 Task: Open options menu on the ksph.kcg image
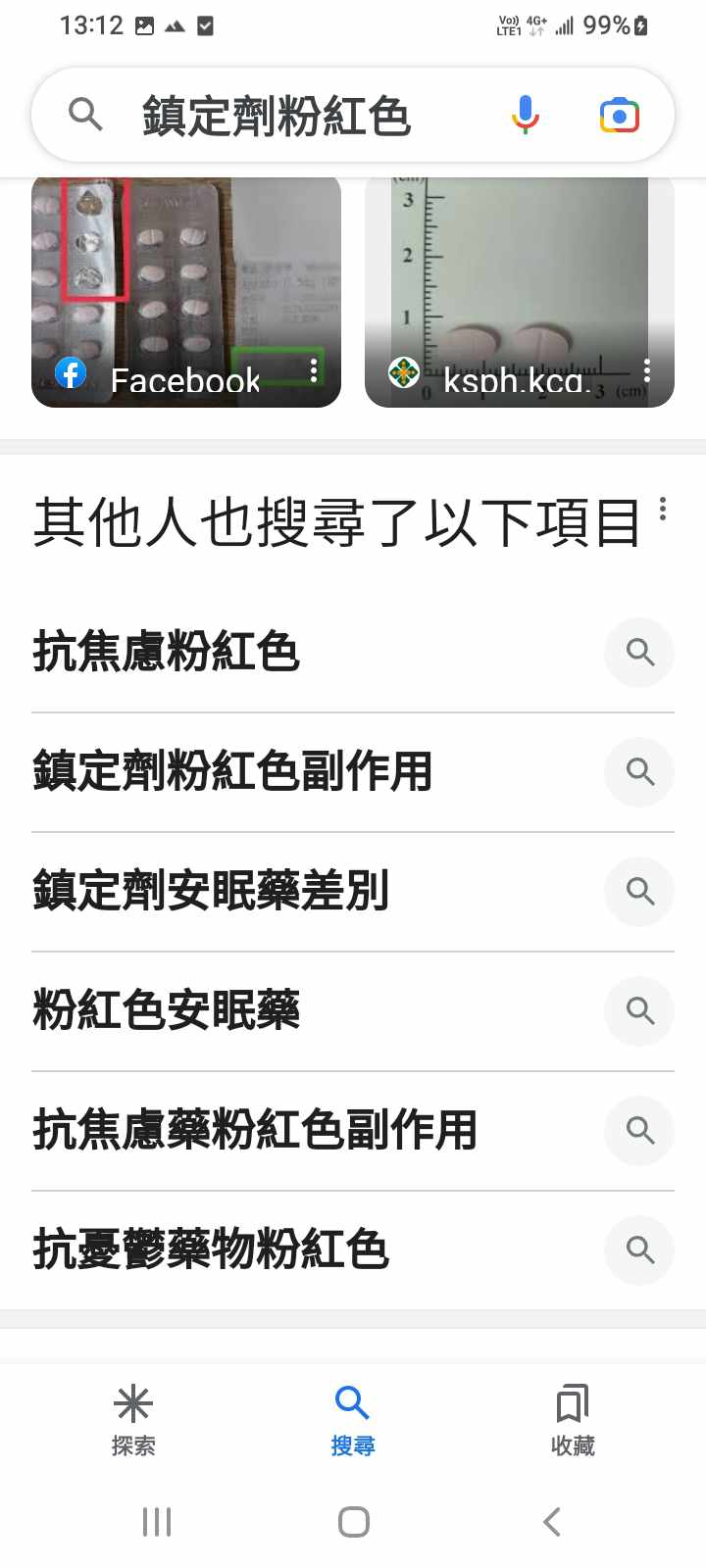click(x=646, y=369)
